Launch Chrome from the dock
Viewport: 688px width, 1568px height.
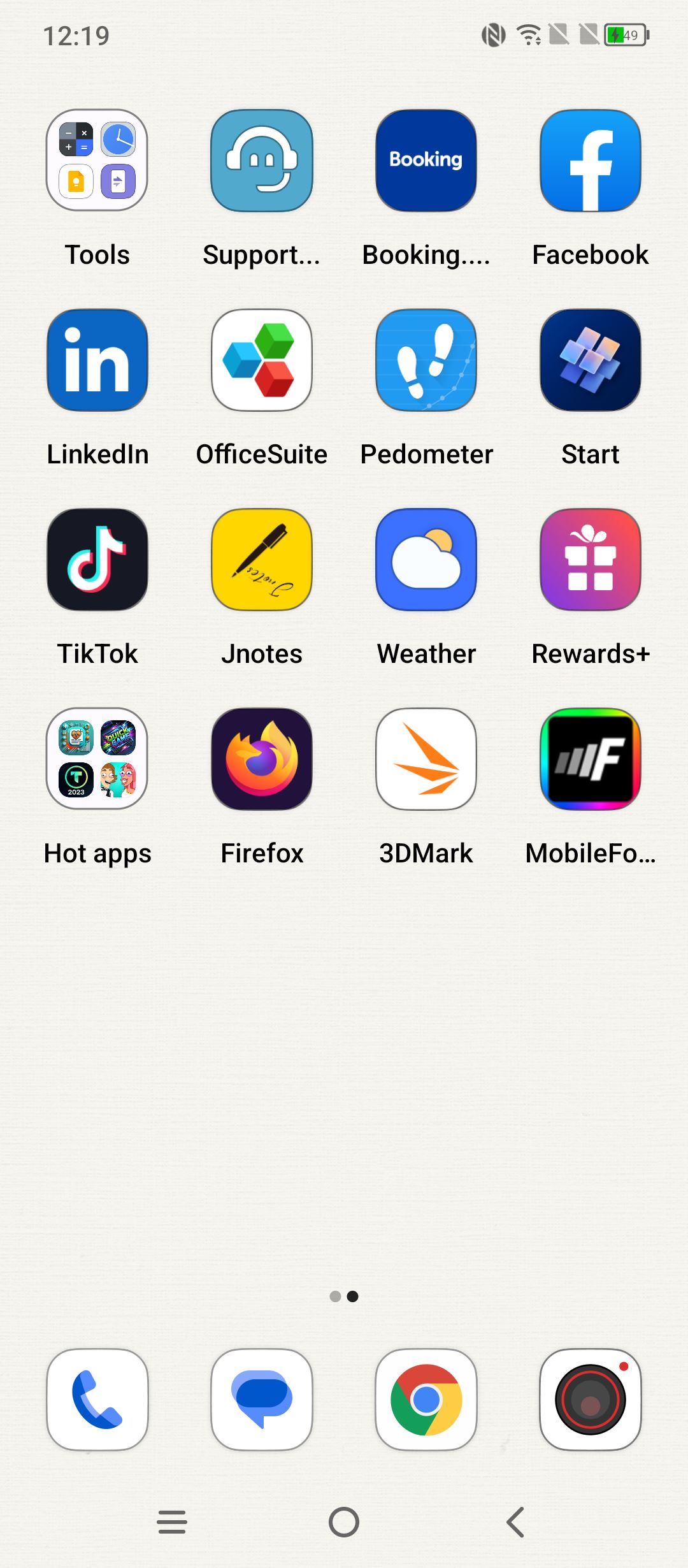(426, 1400)
